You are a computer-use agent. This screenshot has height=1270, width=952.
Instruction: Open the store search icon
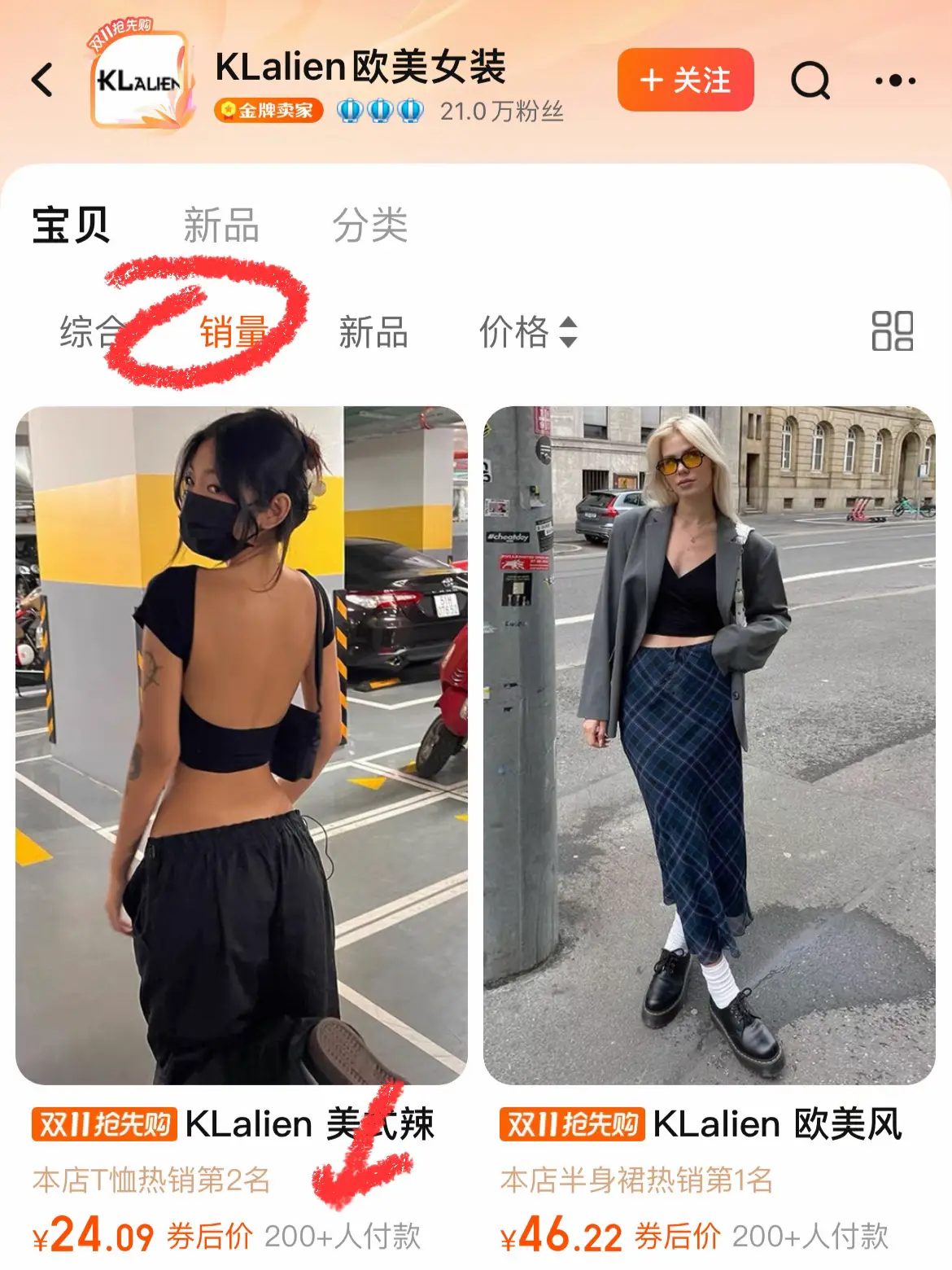810,80
